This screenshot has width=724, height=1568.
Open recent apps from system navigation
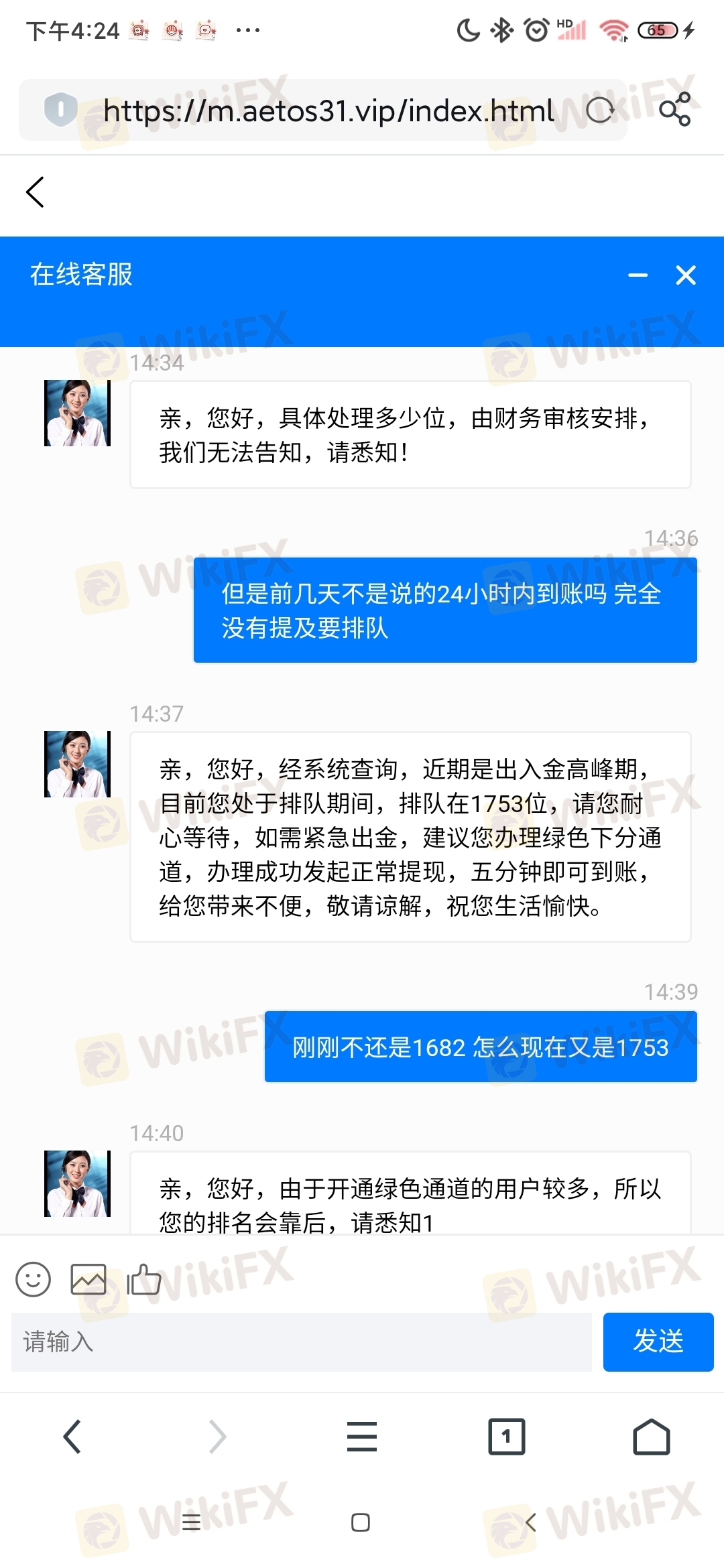click(192, 1522)
